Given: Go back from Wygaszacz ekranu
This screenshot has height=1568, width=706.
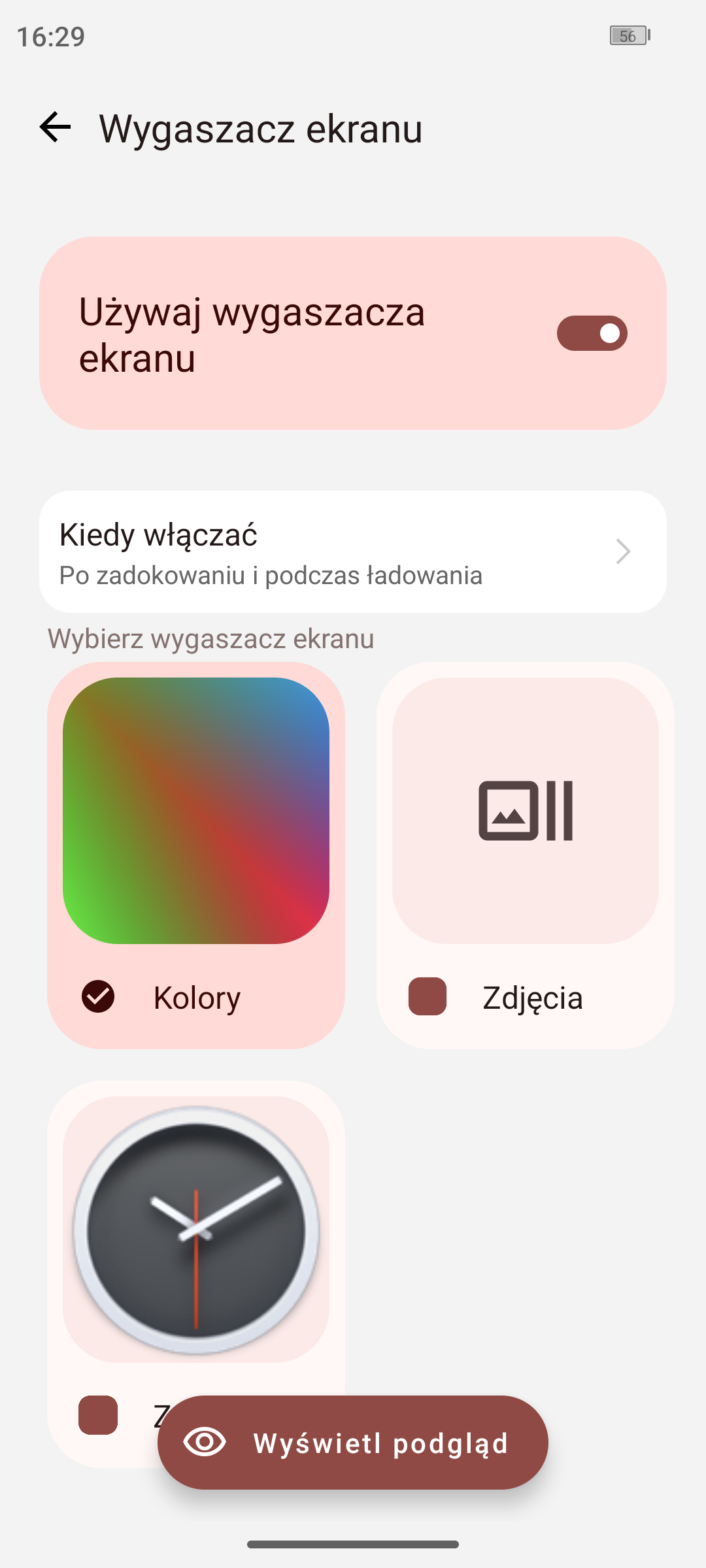Looking at the screenshot, I should (55, 127).
